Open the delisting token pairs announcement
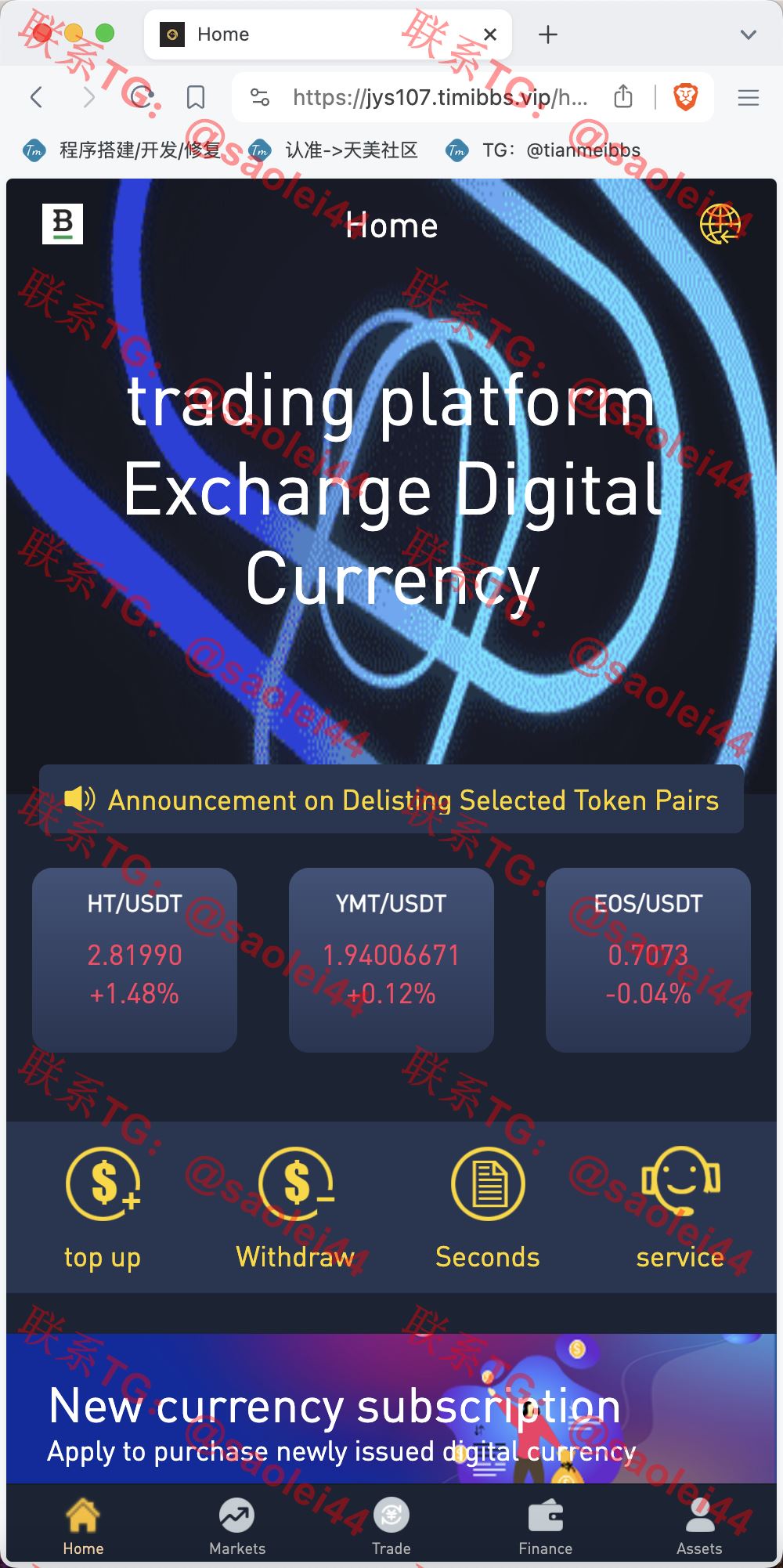783x1568 pixels. click(391, 800)
